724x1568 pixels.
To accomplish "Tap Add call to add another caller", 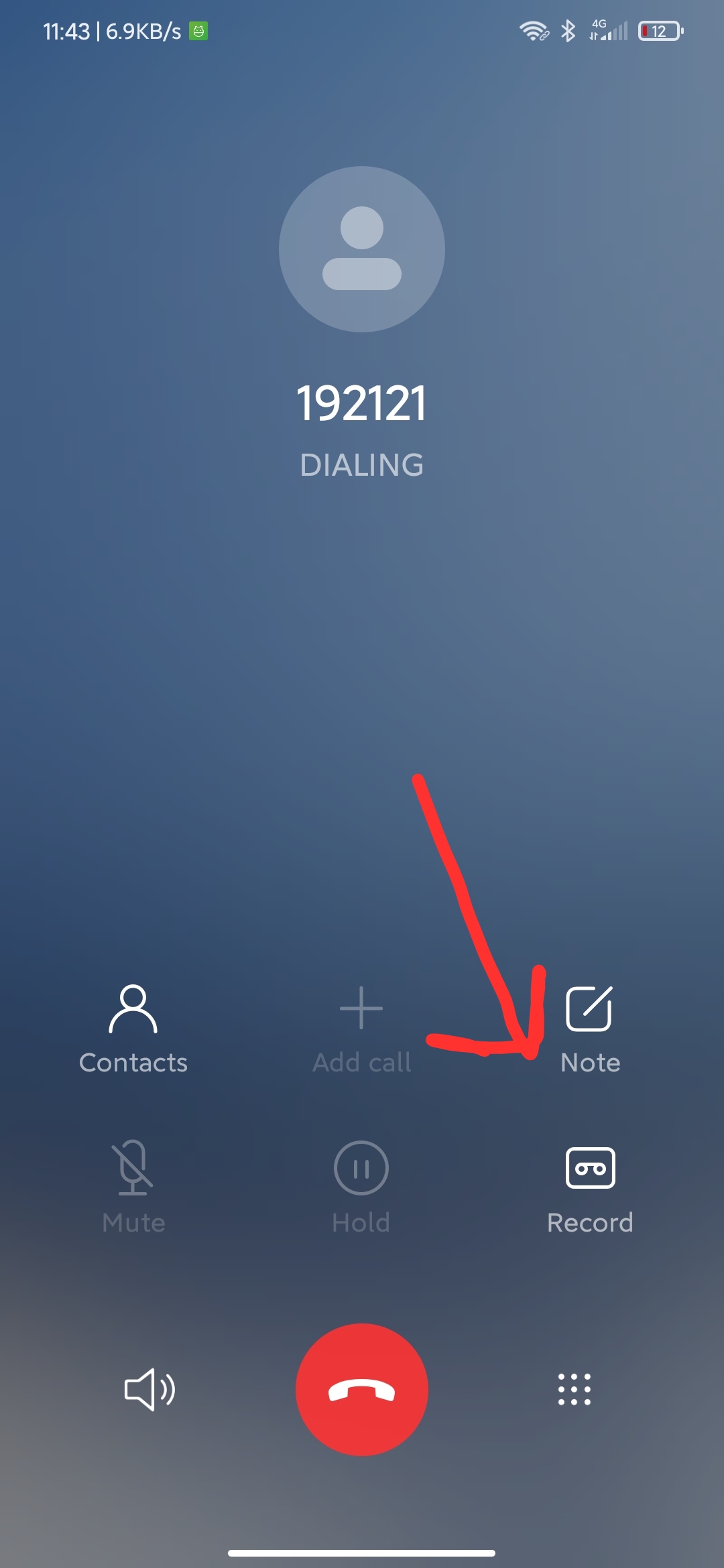I will [x=361, y=1030].
